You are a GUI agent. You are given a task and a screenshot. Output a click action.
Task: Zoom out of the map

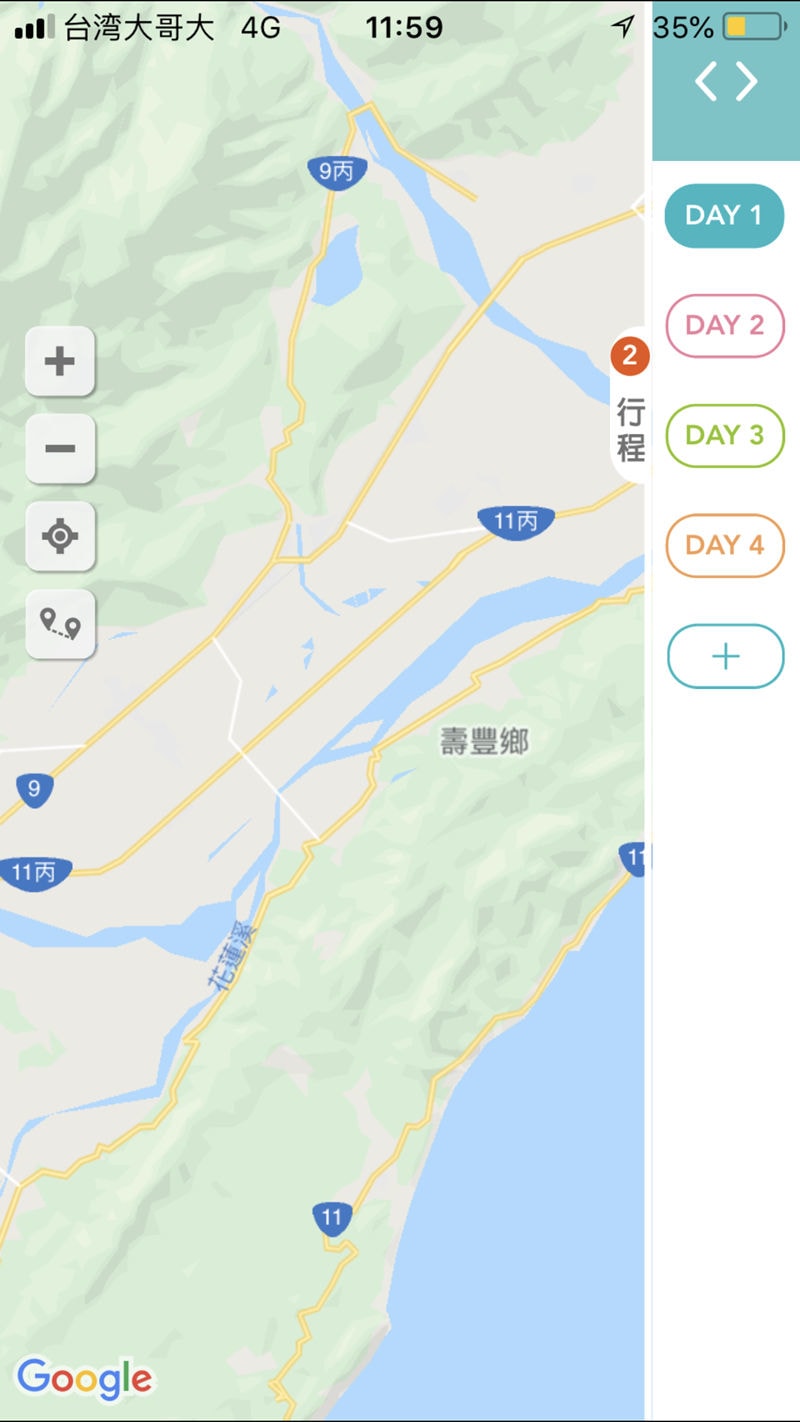60,449
